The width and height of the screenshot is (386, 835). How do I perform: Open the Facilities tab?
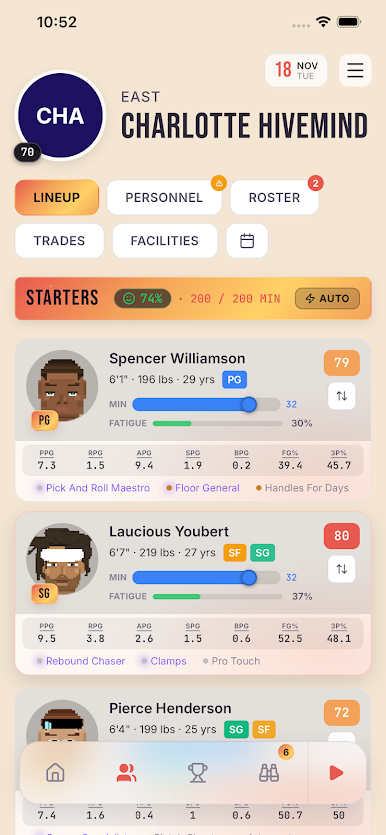pyautogui.click(x=165, y=241)
